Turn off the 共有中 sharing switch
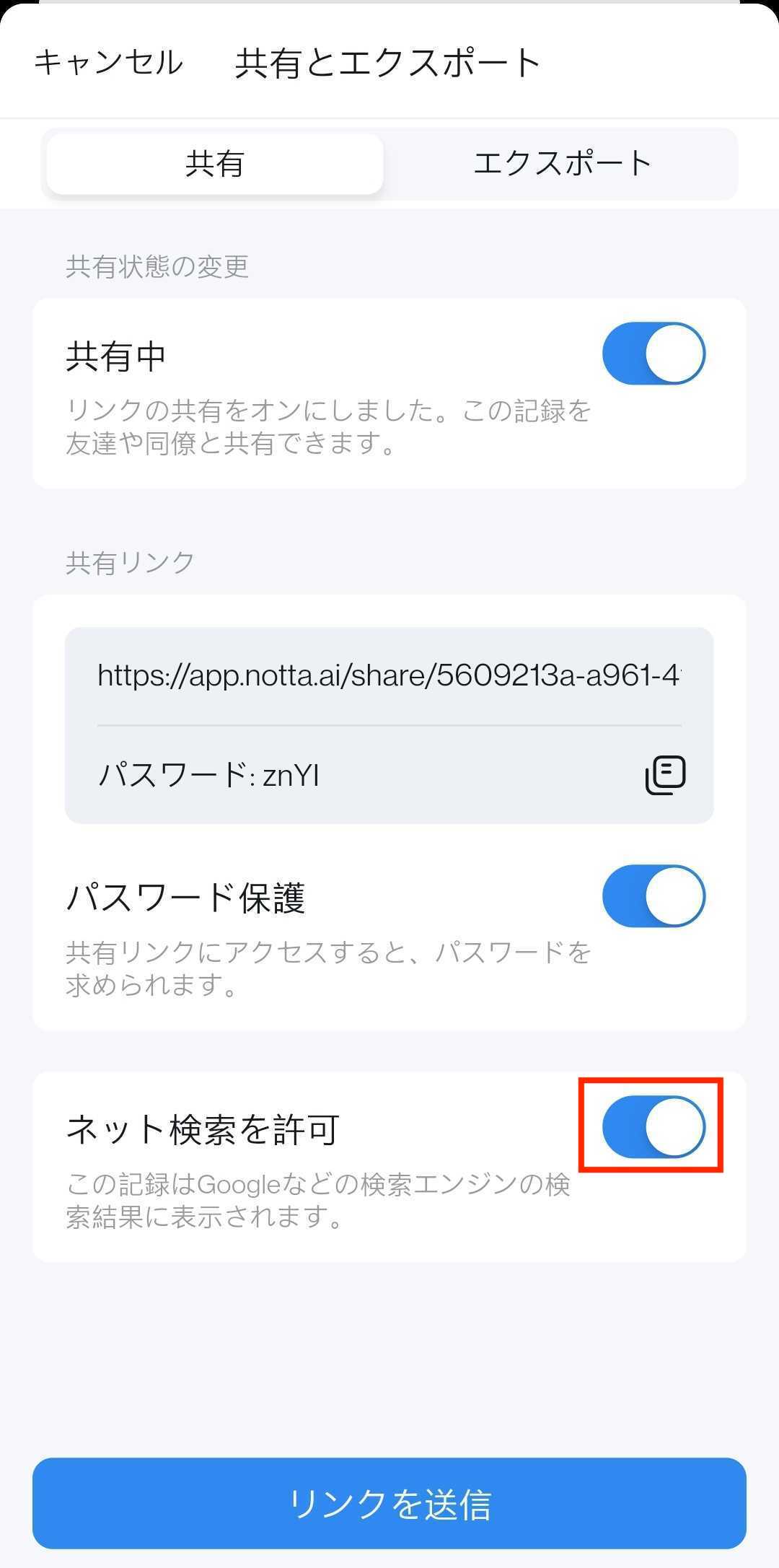 click(653, 354)
